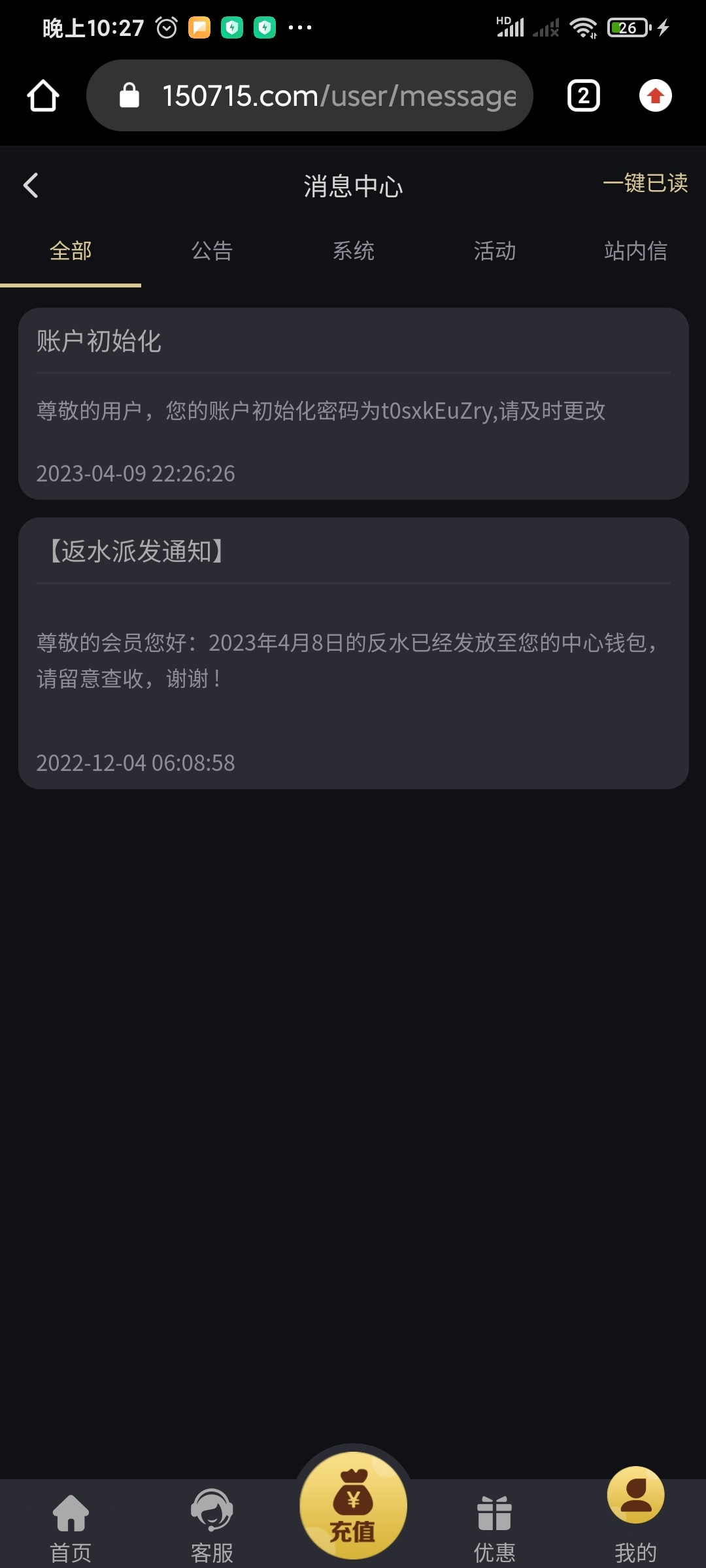Show the 活动 messages tab
The image size is (706, 1568).
[494, 252]
